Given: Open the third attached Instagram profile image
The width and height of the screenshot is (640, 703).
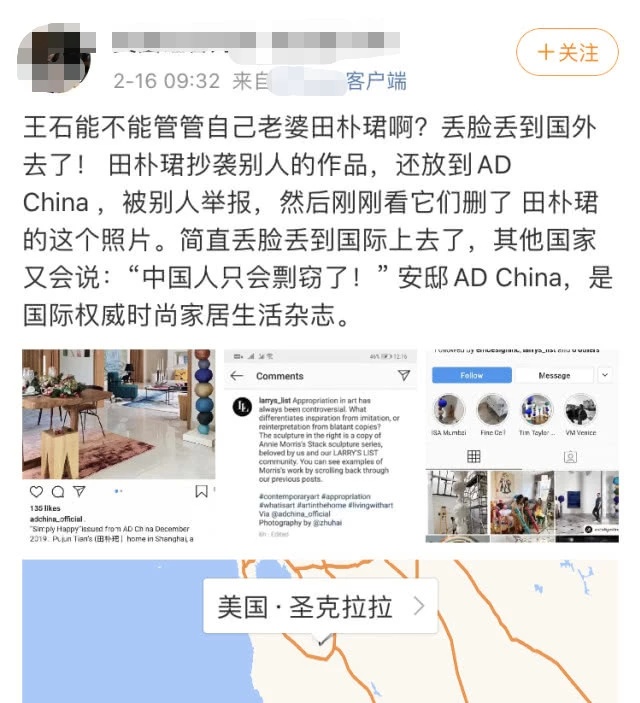Looking at the screenshot, I should click(x=521, y=447).
